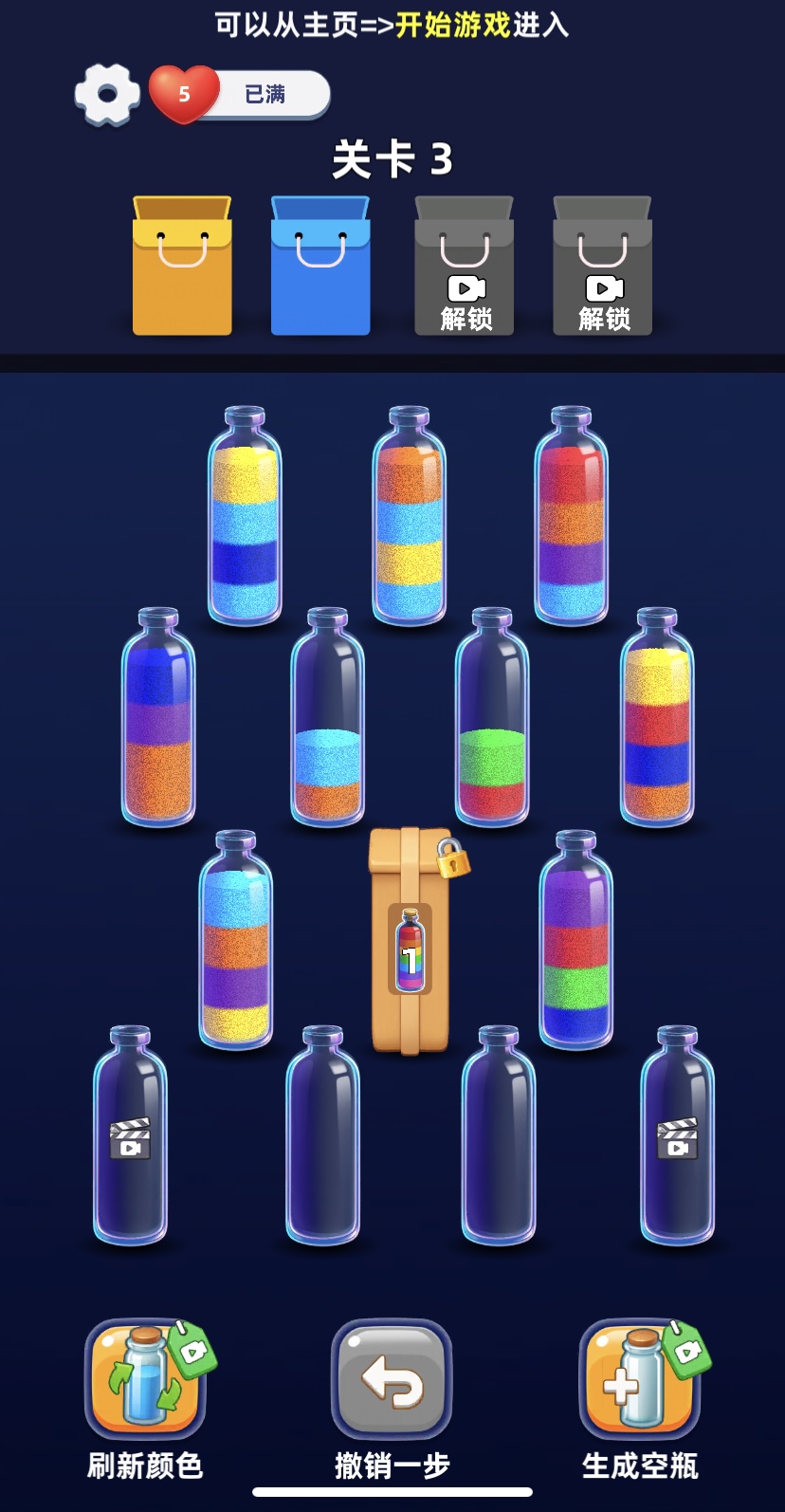Undo one step with 撤销一步
785x1512 pixels.
coord(392,1380)
